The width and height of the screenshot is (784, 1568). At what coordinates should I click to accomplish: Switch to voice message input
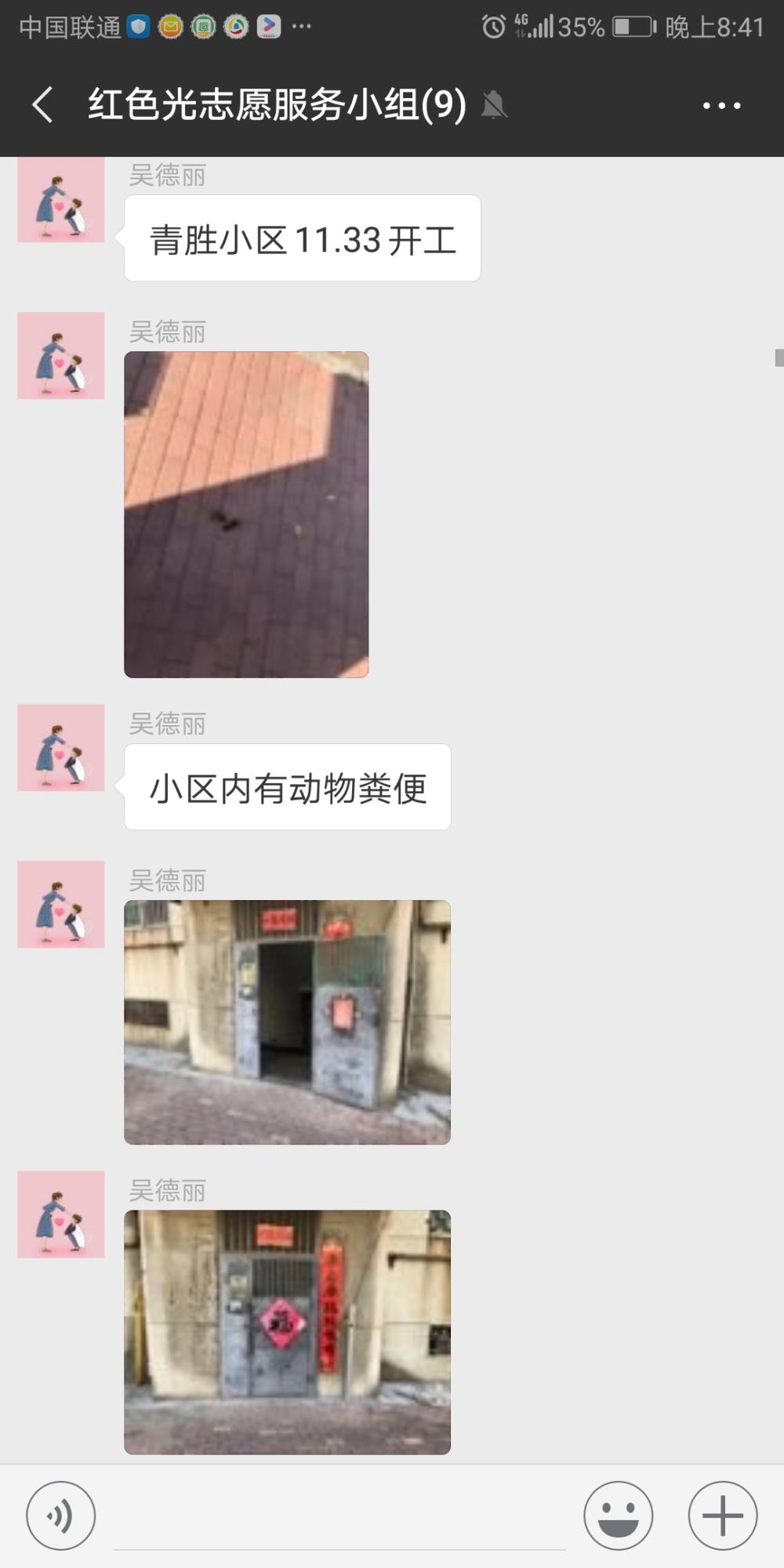(x=61, y=1515)
